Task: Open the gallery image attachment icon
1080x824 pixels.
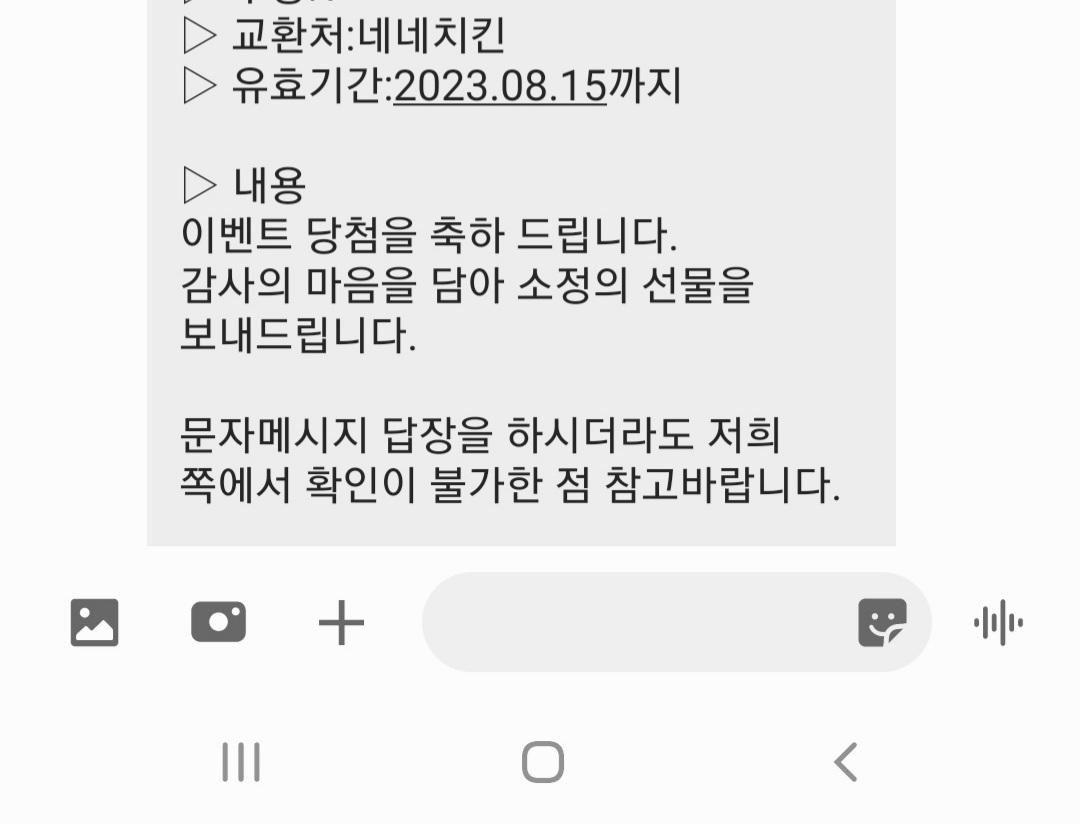Action: (95, 623)
